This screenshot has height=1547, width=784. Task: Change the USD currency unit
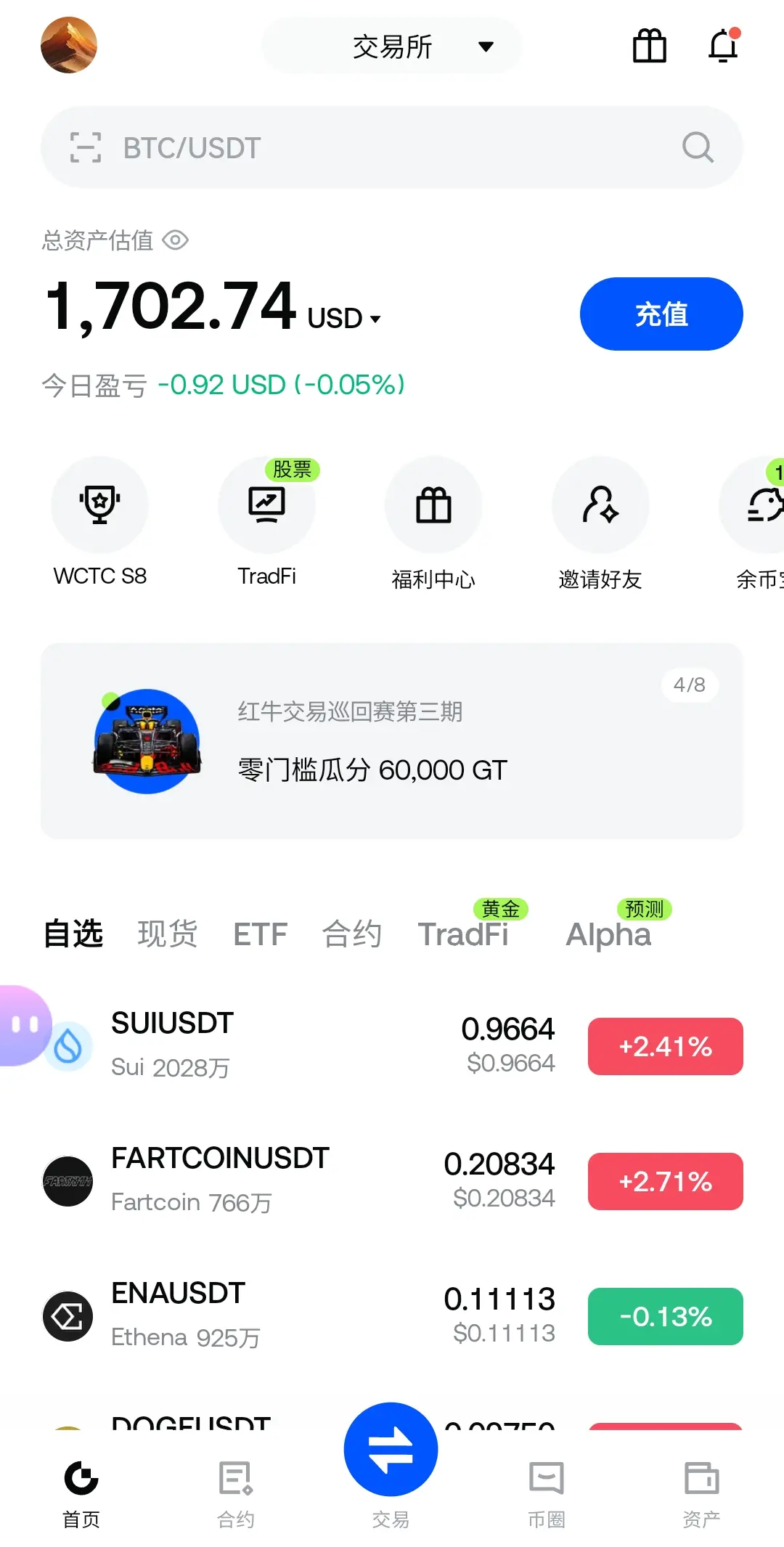(x=344, y=319)
